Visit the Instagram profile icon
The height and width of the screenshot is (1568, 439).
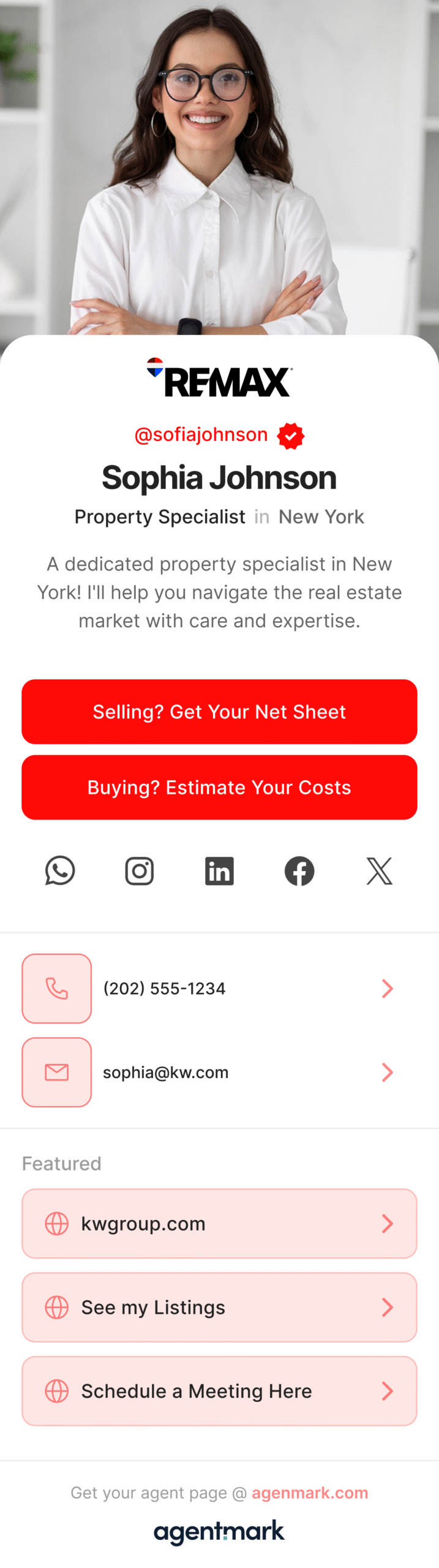pos(140,870)
